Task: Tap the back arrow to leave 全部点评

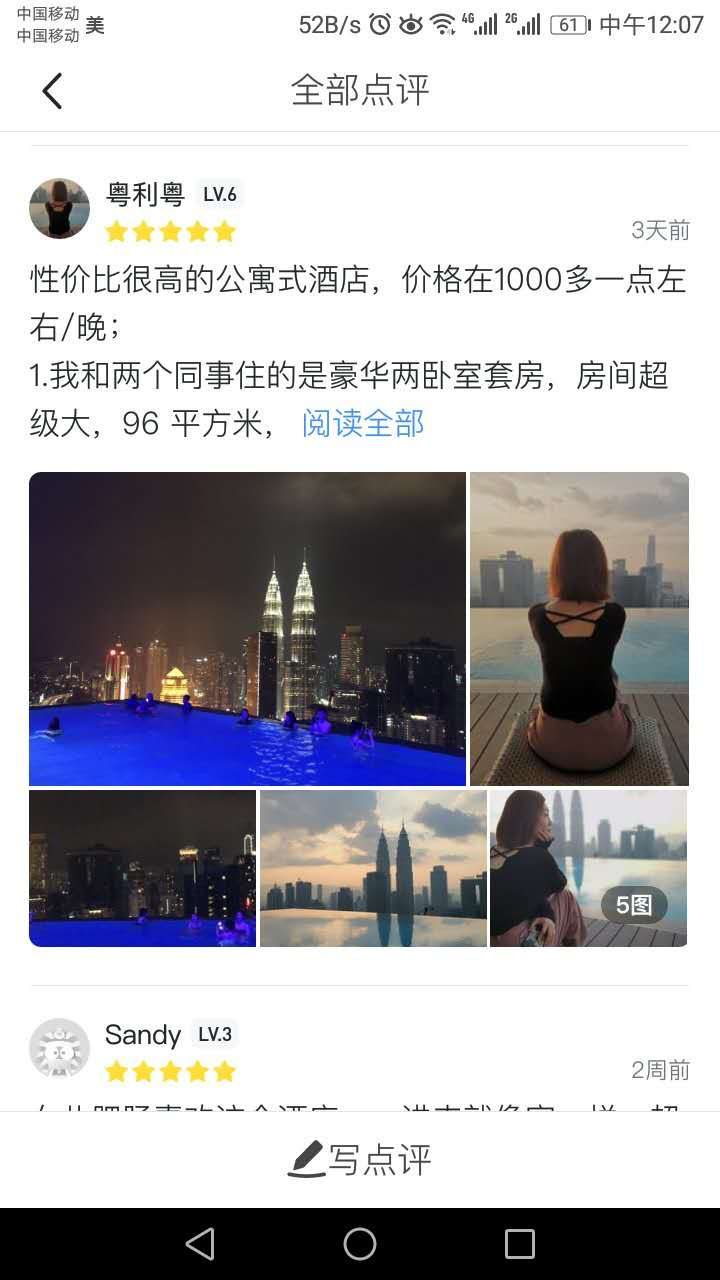Action: pos(52,90)
